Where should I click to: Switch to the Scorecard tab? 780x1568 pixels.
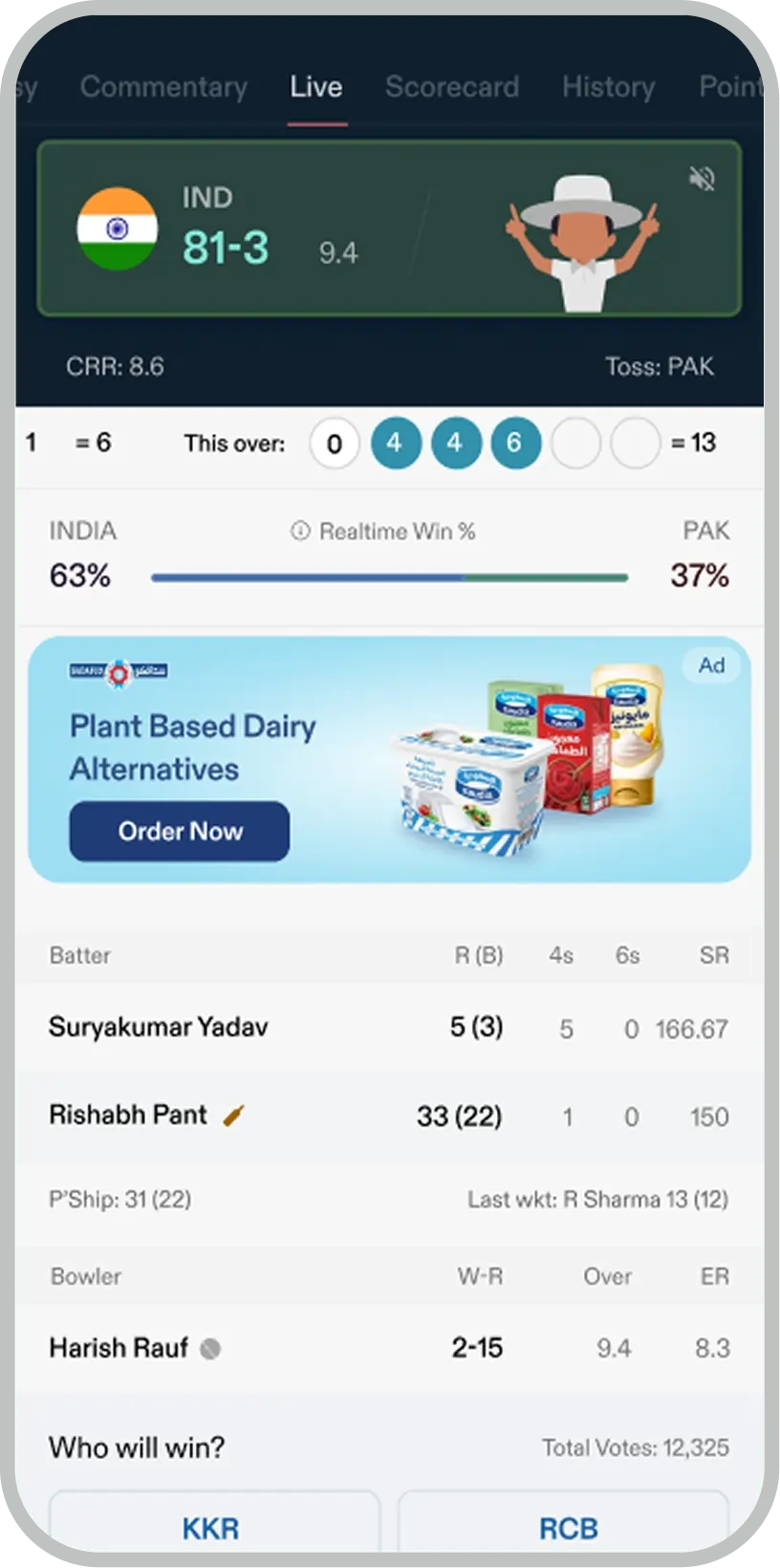click(x=452, y=87)
